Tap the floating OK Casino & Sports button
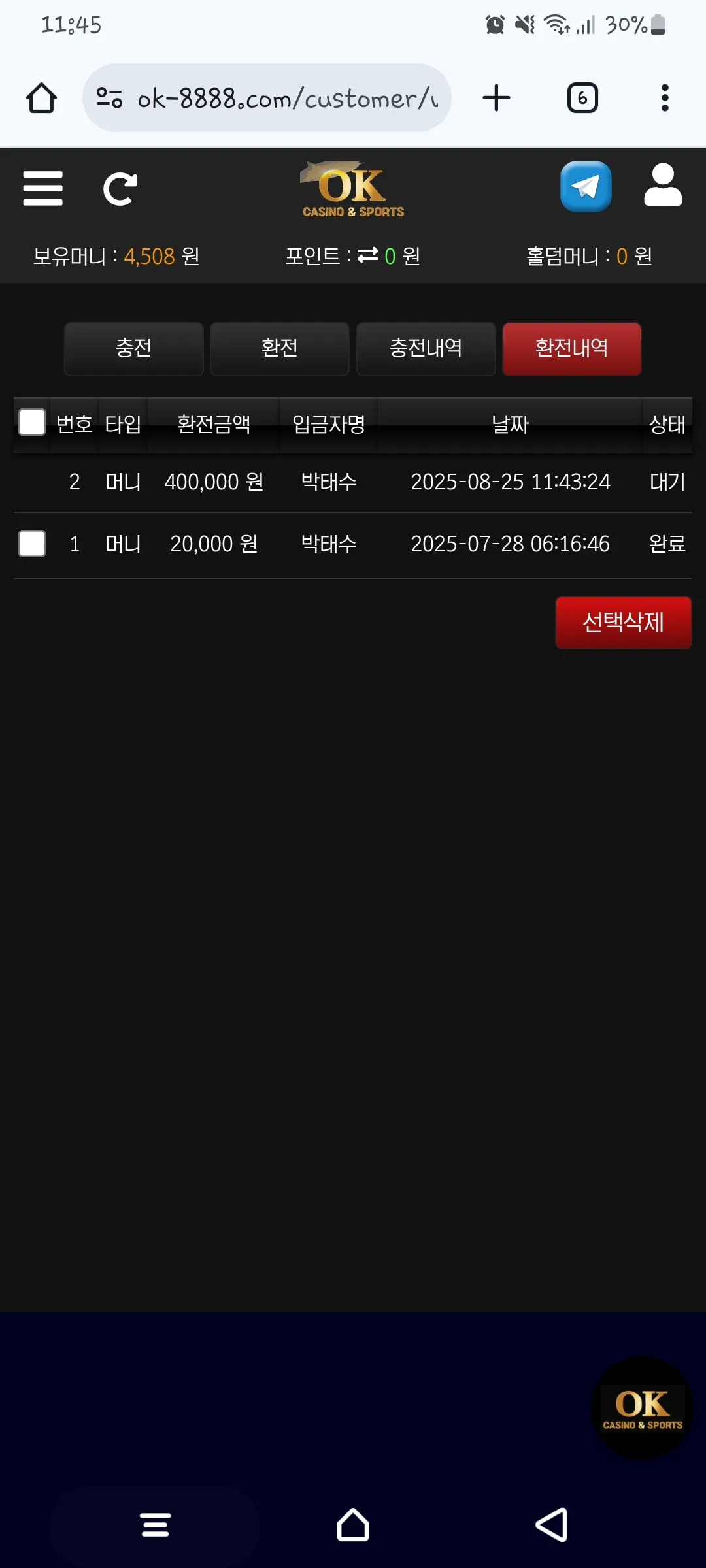This screenshot has height=1568, width=706. tap(643, 1408)
